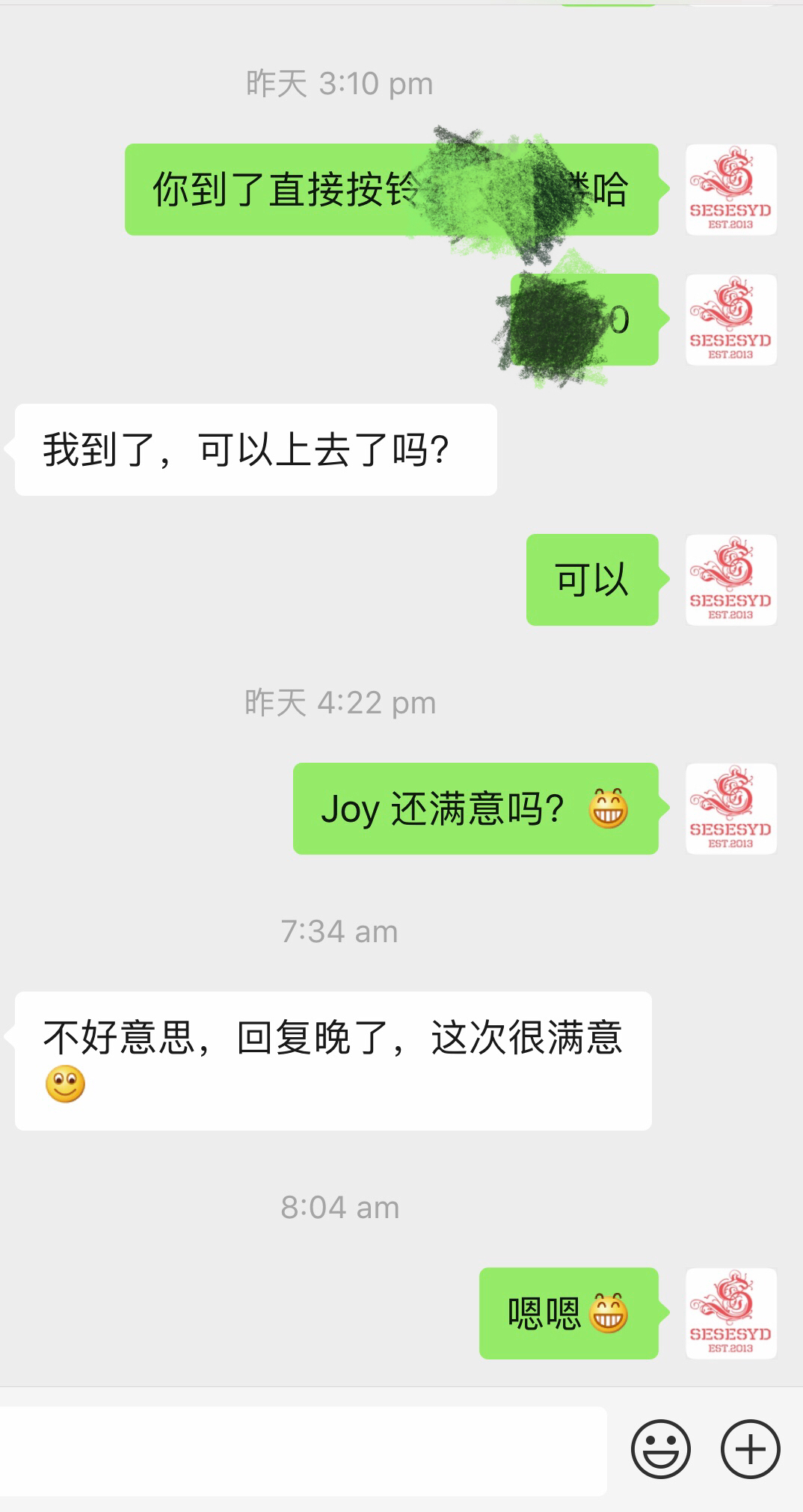Image resolution: width=803 pixels, height=1512 pixels.
Task: Open the emoji sticker picker
Action: pyautogui.click(x=660, y=1449)
